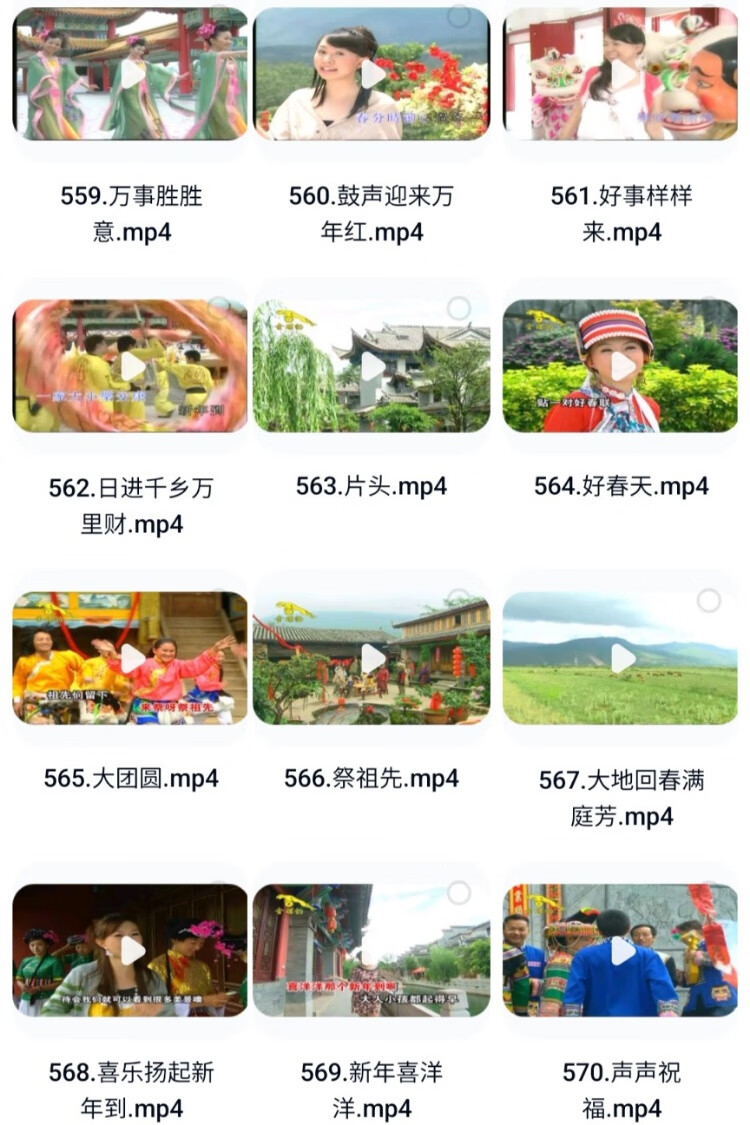The width and height of the screenshot is (750, 1125).
Task: Select the checkbox on 560.鼓声迎来万年红.mp4
Action: (459, 16)
